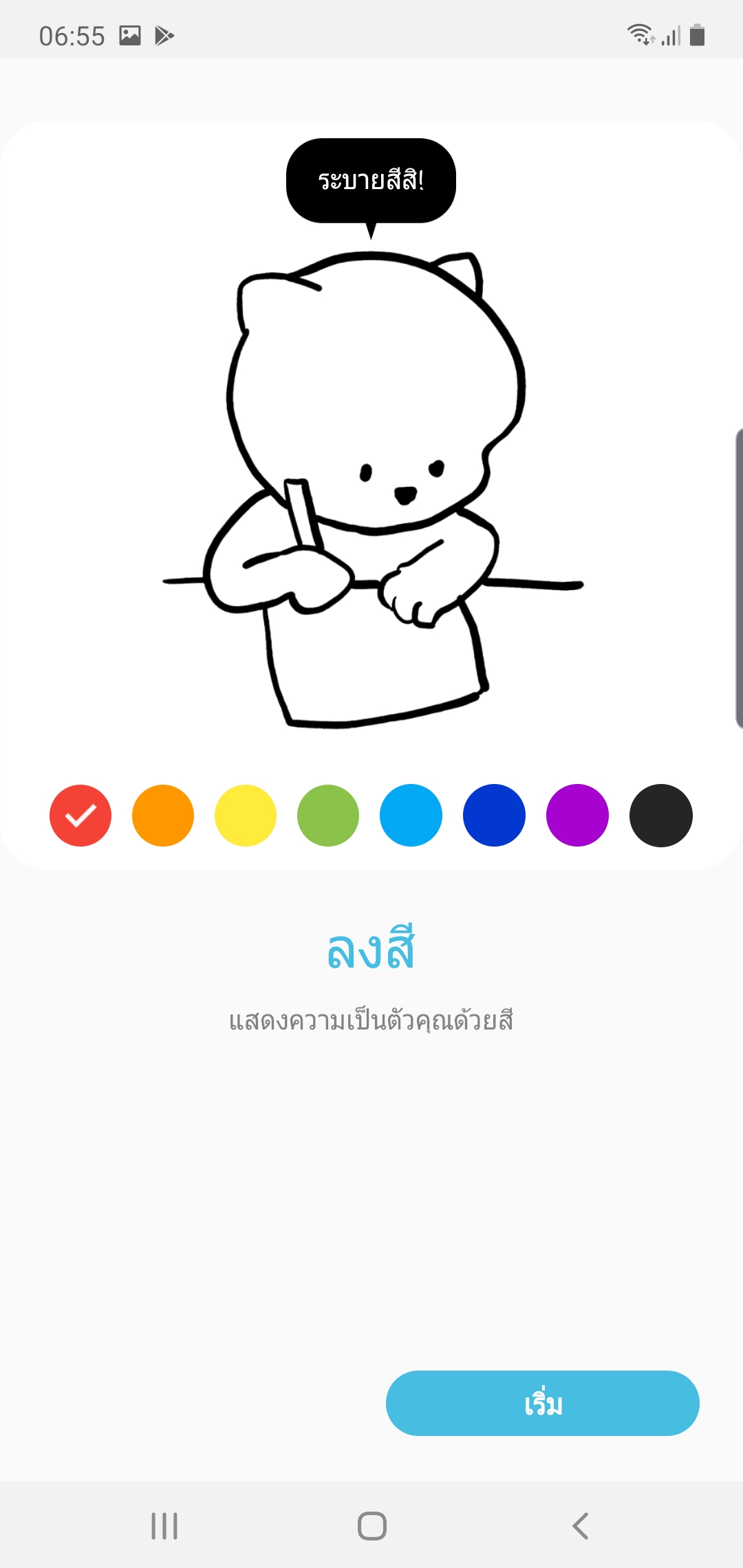Select the green color swatch
Image resolution: width=743 pixels, height=1568 pixels.
point(328,816)
